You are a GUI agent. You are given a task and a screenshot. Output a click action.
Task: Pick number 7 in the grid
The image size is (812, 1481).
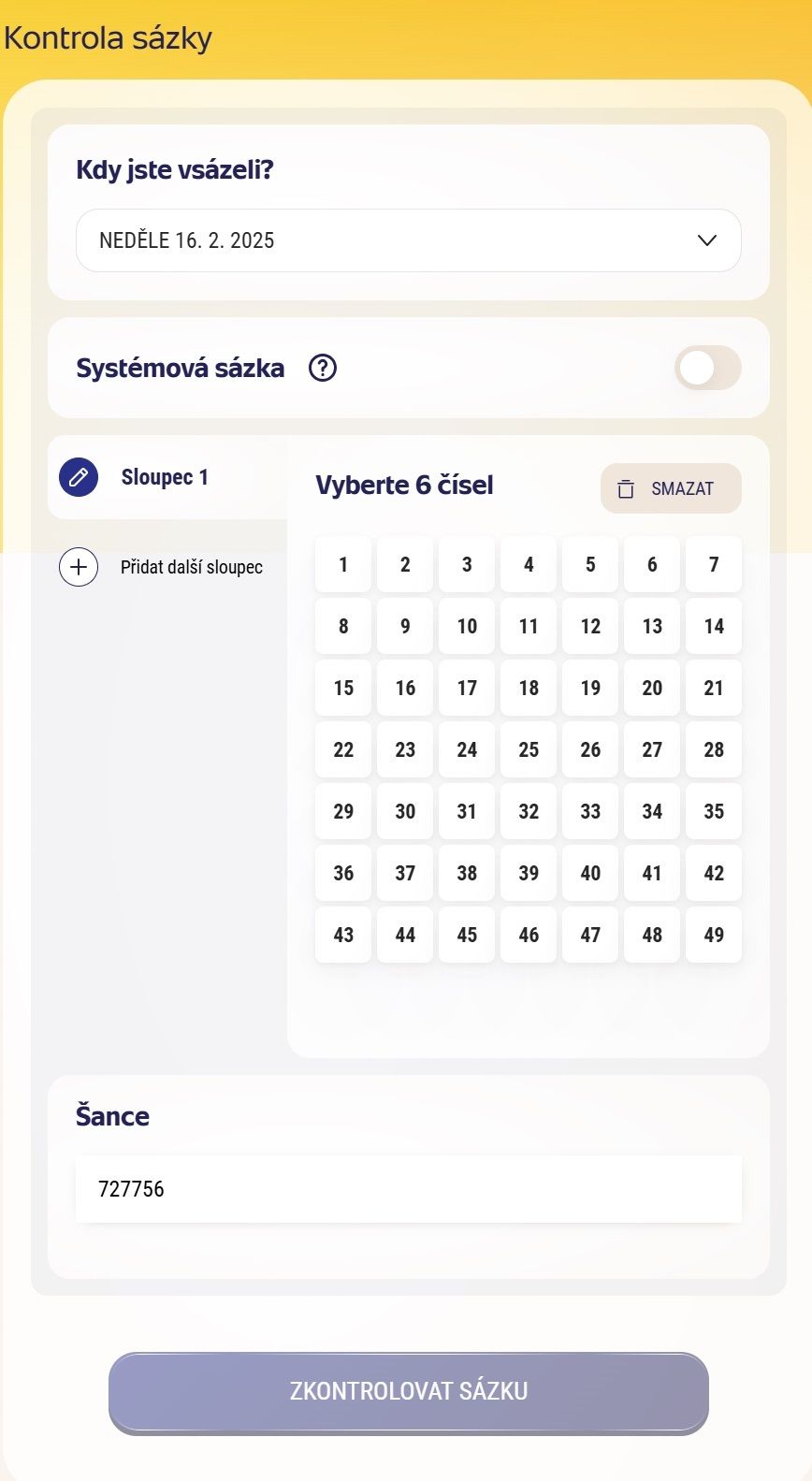coord(714,564)
